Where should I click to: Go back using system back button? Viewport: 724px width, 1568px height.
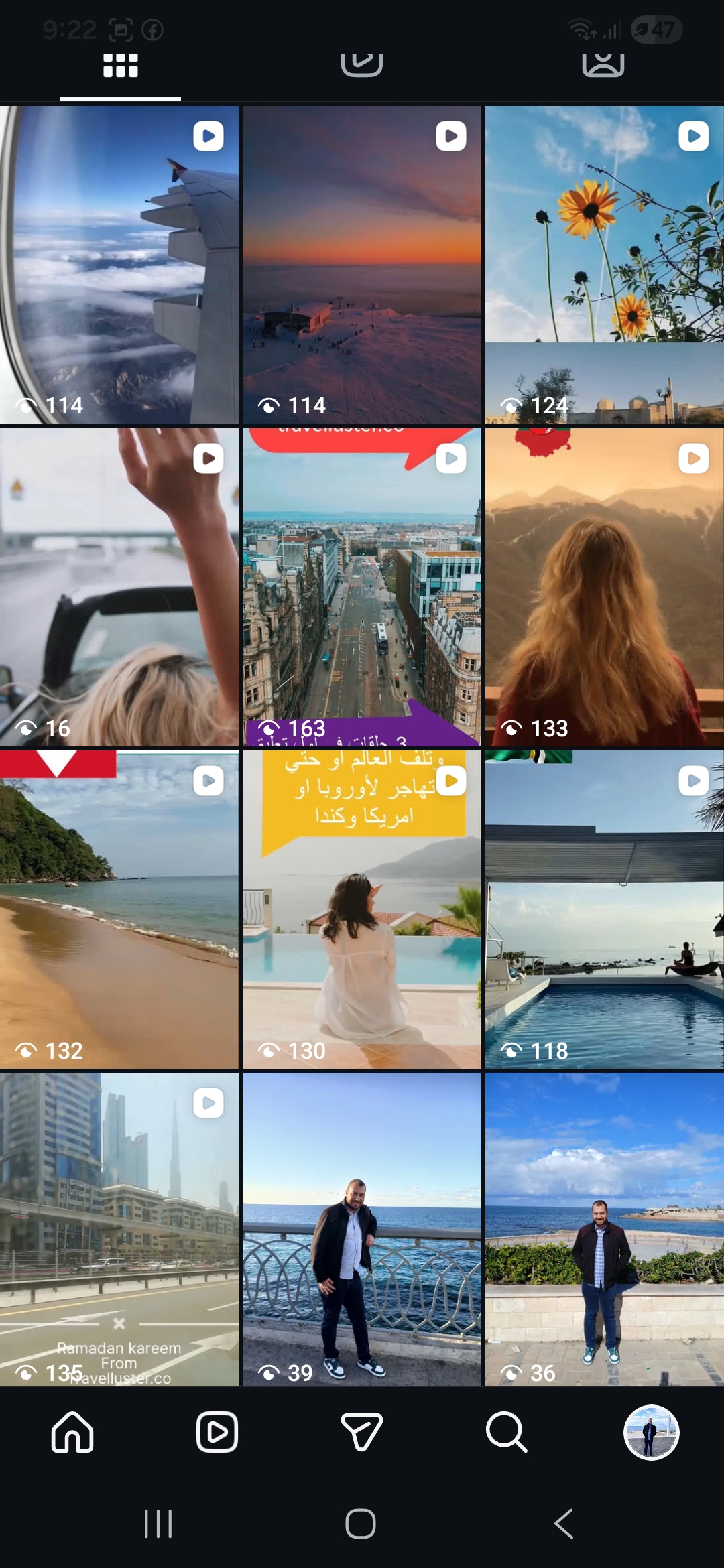[x=564, y=1523]
